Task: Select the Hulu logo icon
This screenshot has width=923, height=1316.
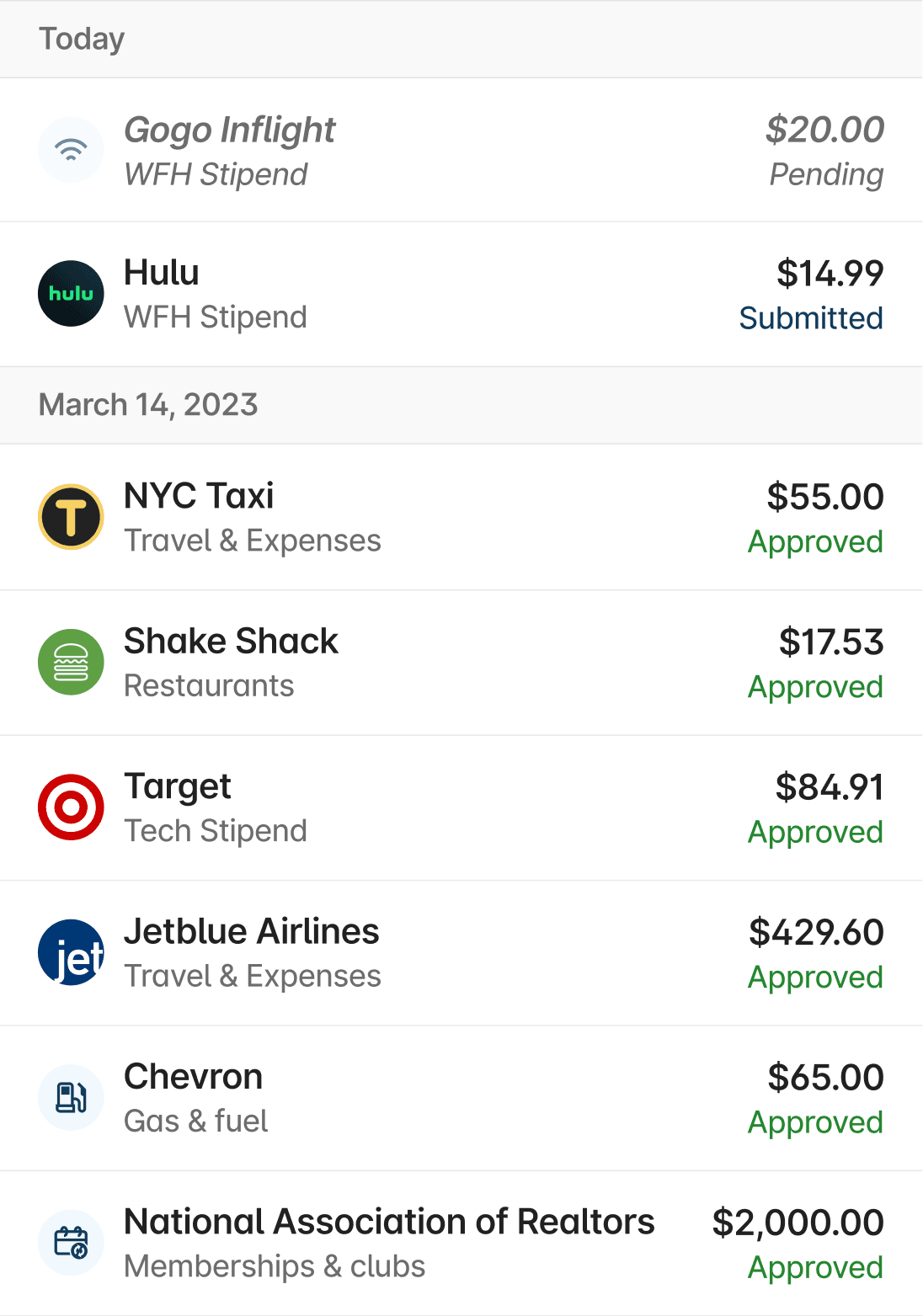Action: click(x=72, y=293)
